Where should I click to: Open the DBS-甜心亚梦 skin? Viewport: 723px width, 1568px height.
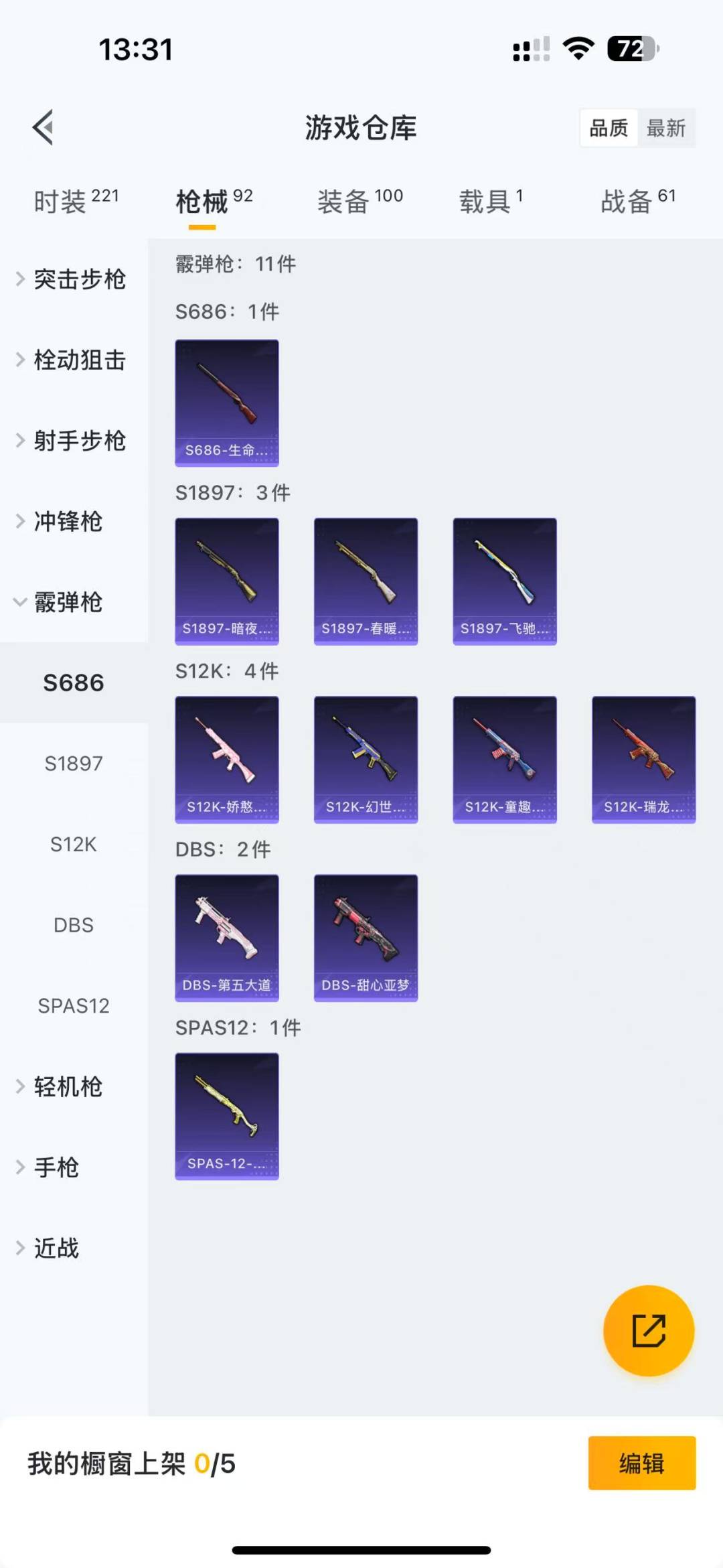point(366,938)
